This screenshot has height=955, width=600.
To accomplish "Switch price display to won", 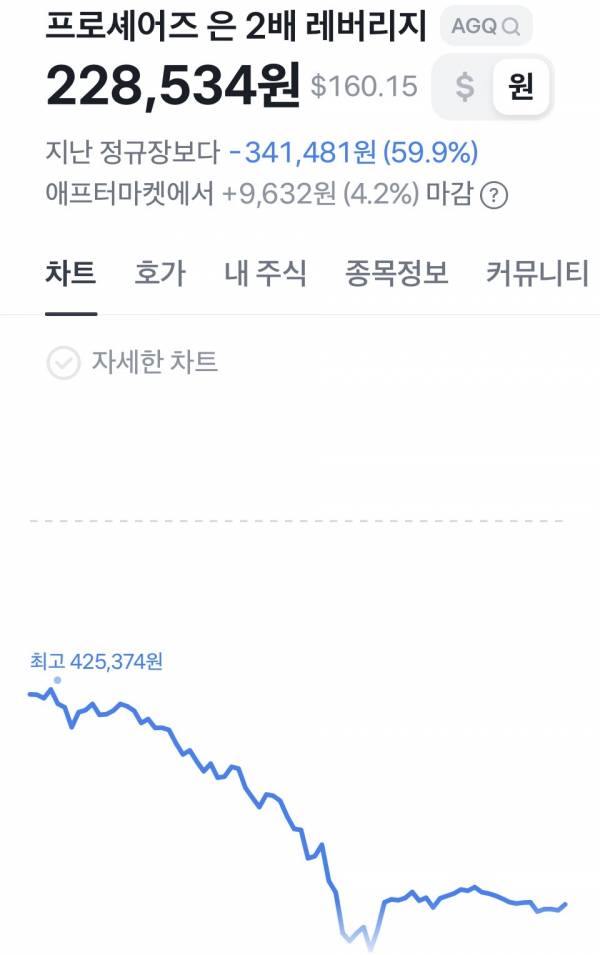I will click(521, 87).
